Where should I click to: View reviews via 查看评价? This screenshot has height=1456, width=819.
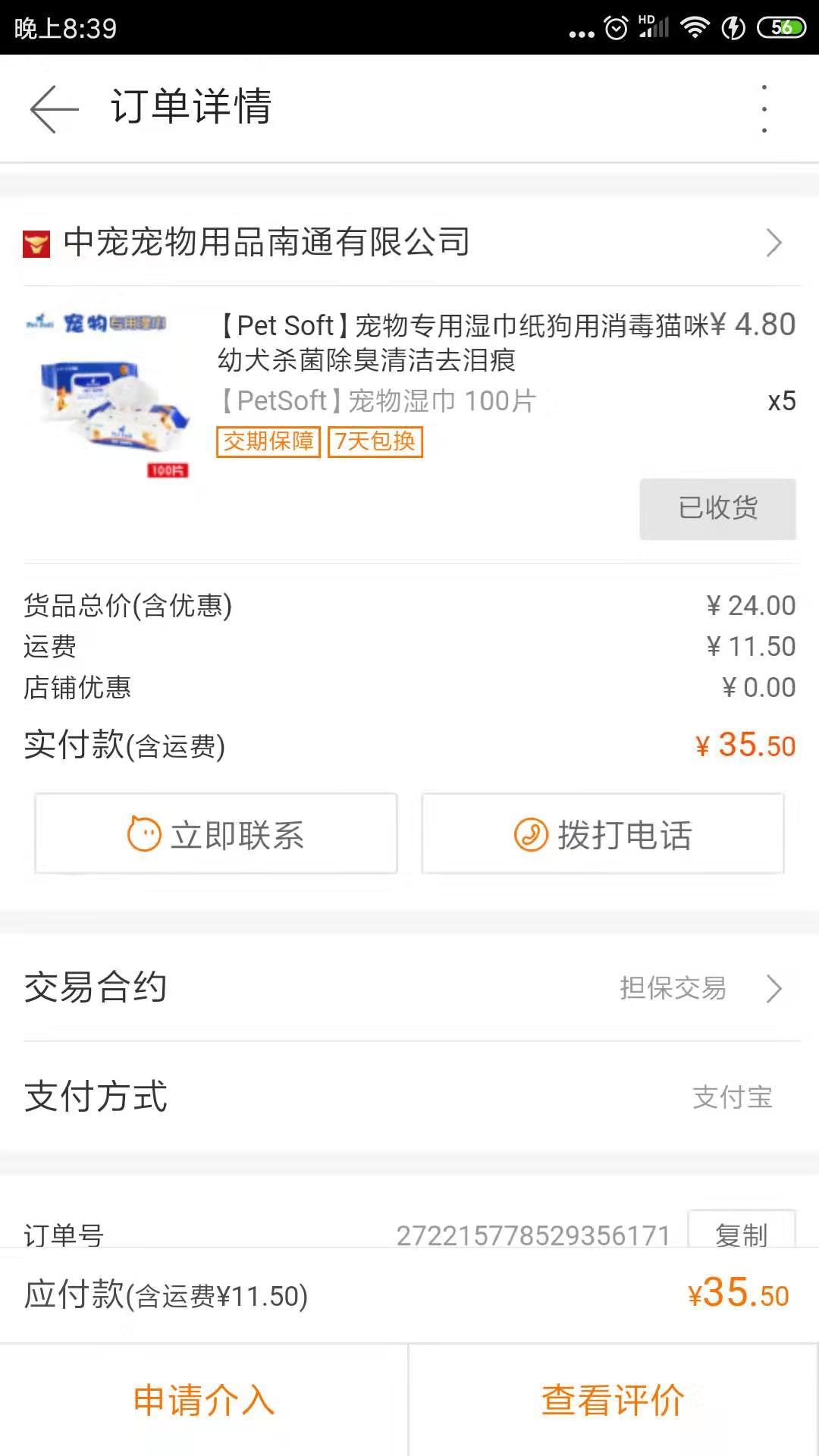(x=613, y=1400)
